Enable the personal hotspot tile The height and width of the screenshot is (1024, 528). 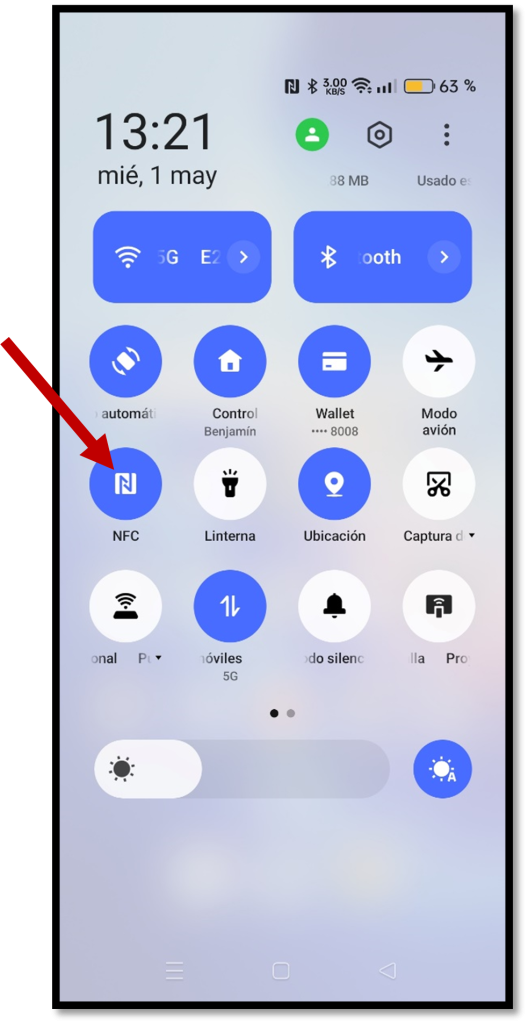125,606
